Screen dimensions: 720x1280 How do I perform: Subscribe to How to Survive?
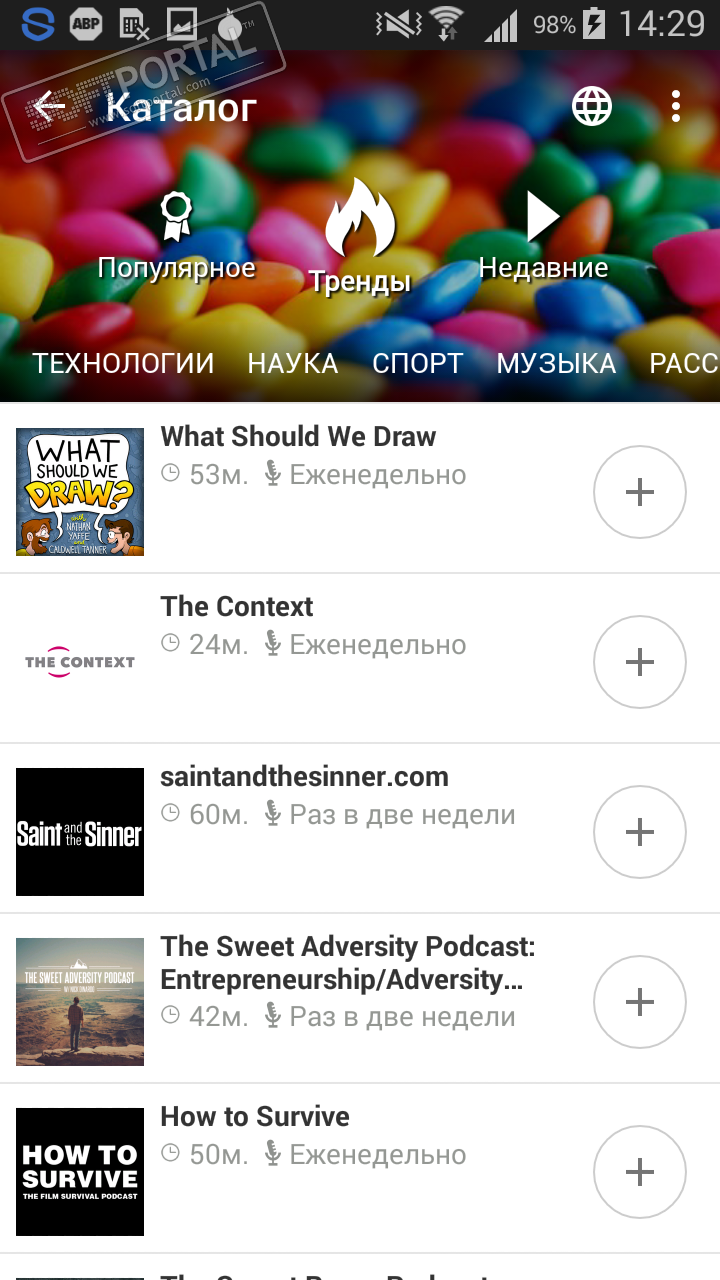point(640,1172)
